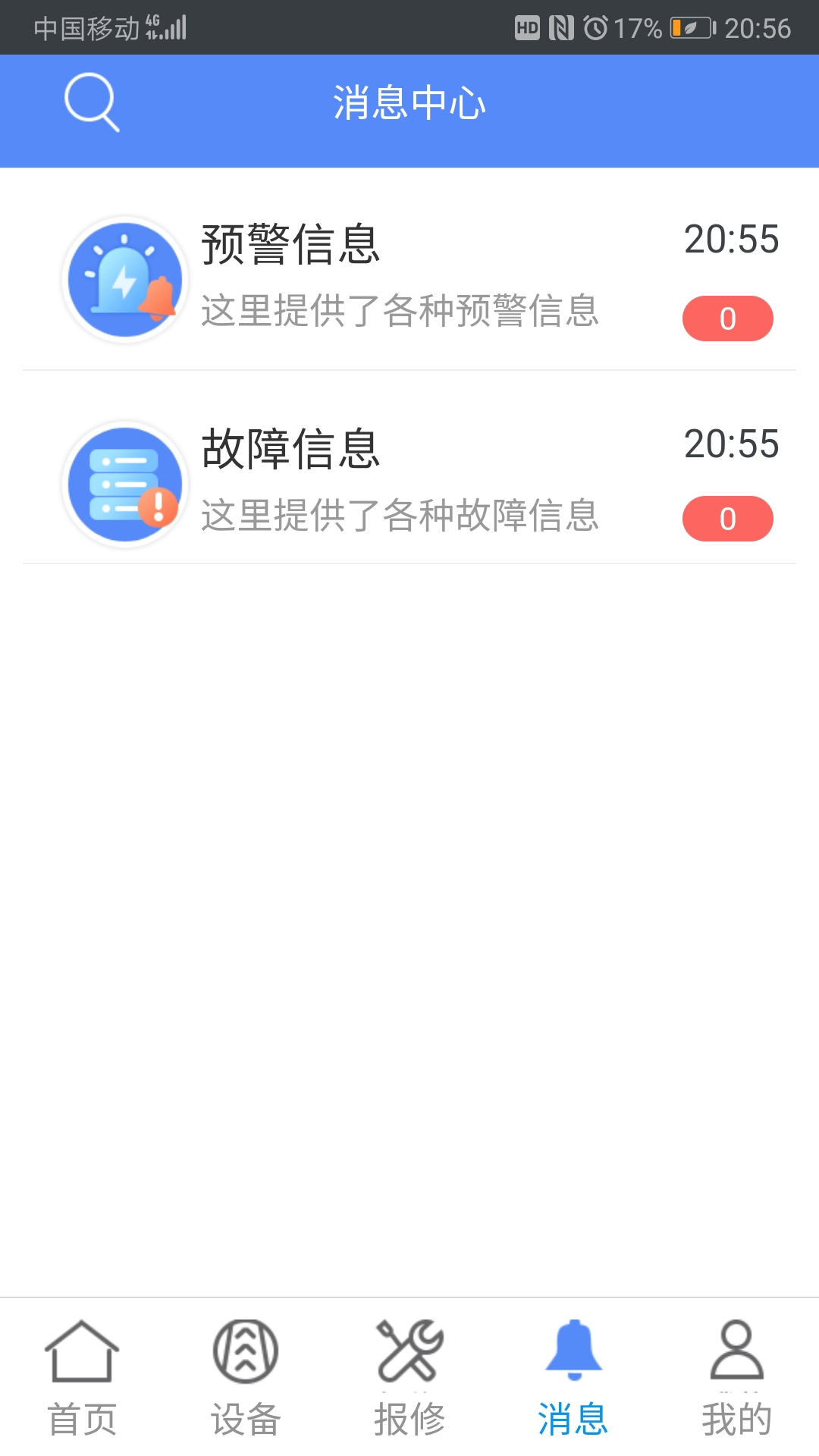Screen dimensions: 819x1456
Task: Select the 我的 tab
Action: tap(734, 1412)
